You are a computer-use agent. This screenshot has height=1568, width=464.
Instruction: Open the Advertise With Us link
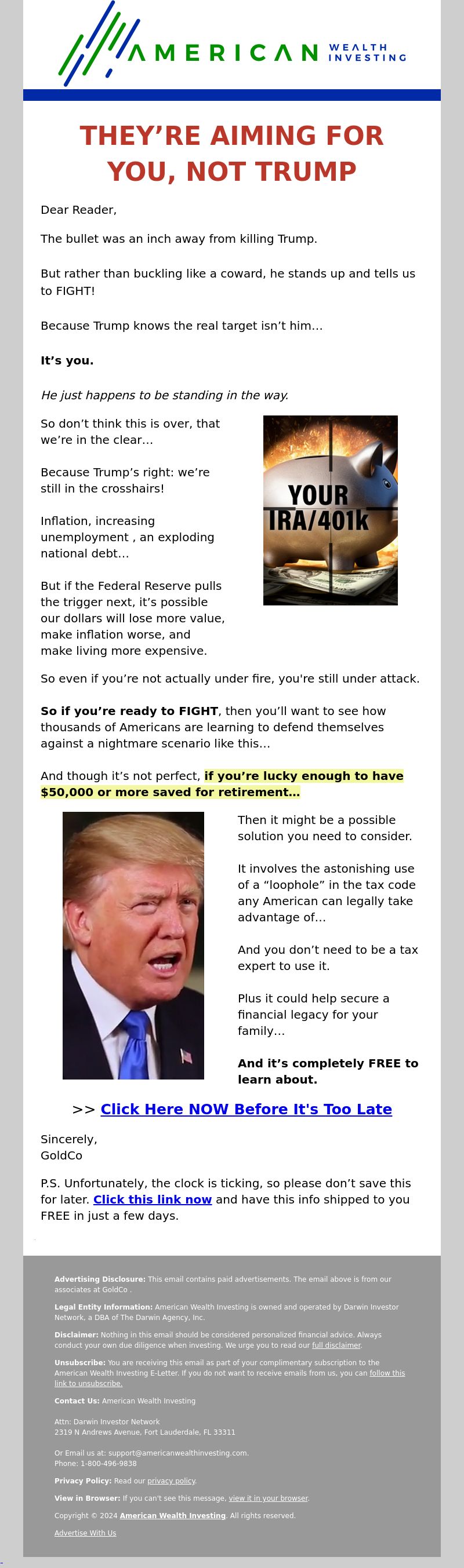(85, 1533)
